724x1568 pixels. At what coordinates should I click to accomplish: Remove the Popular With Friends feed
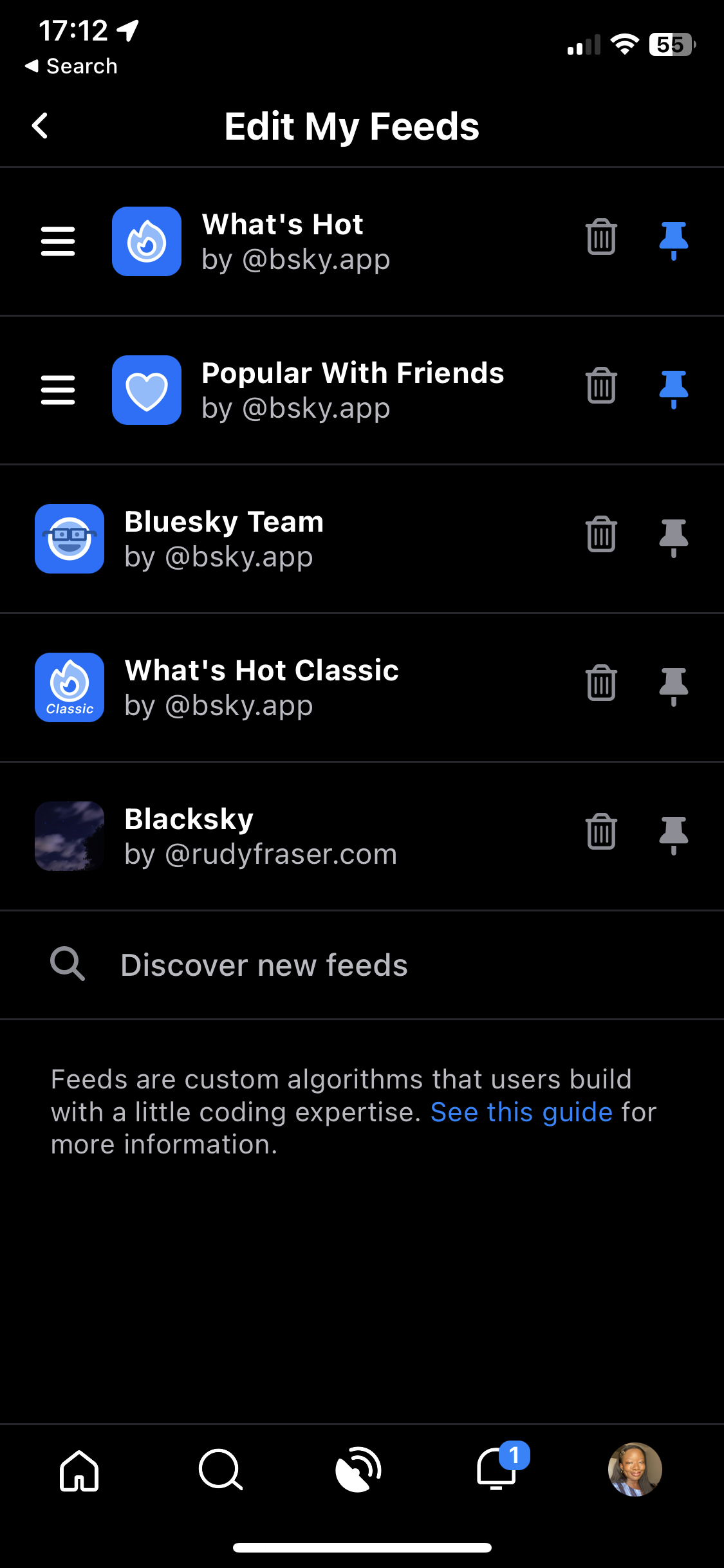(601, 386)
